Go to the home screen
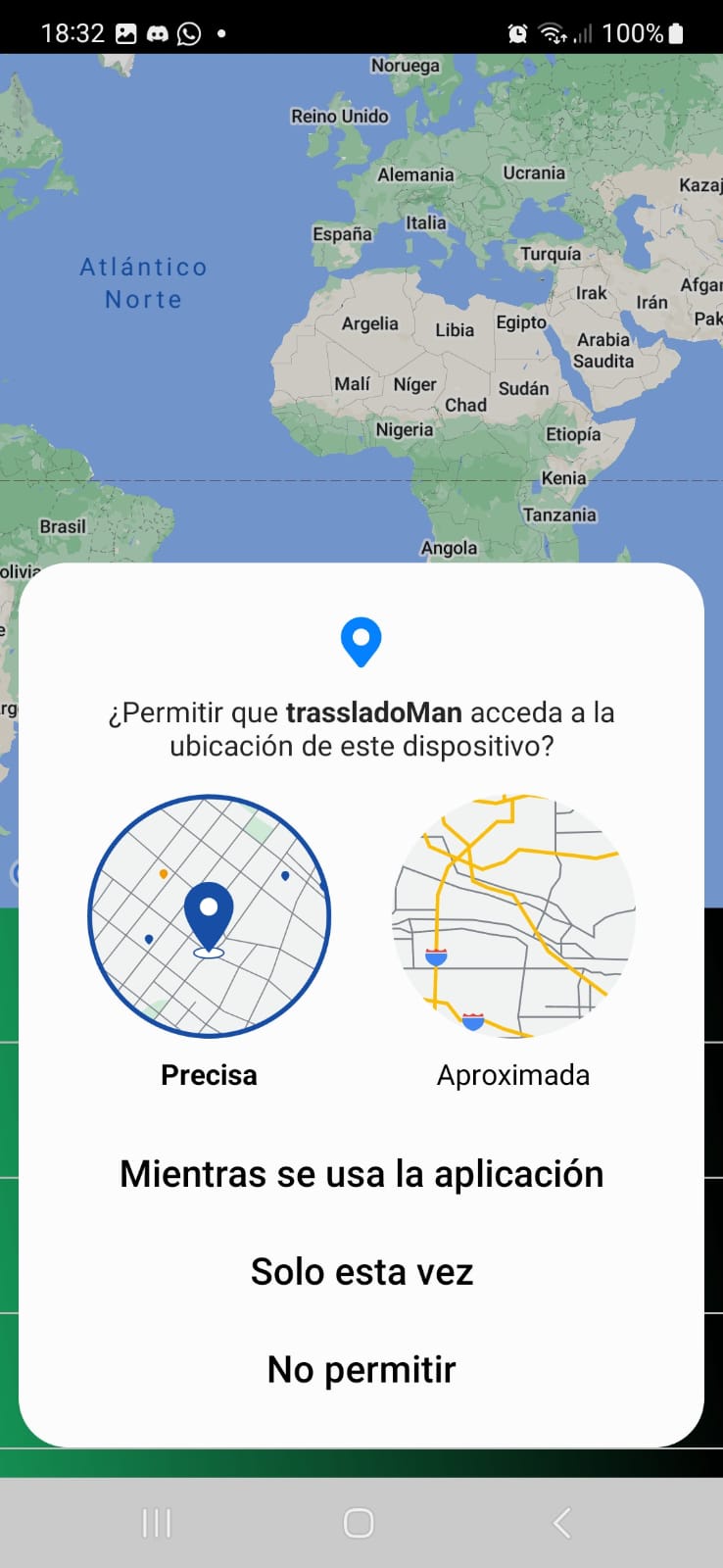 point(359,1523)
